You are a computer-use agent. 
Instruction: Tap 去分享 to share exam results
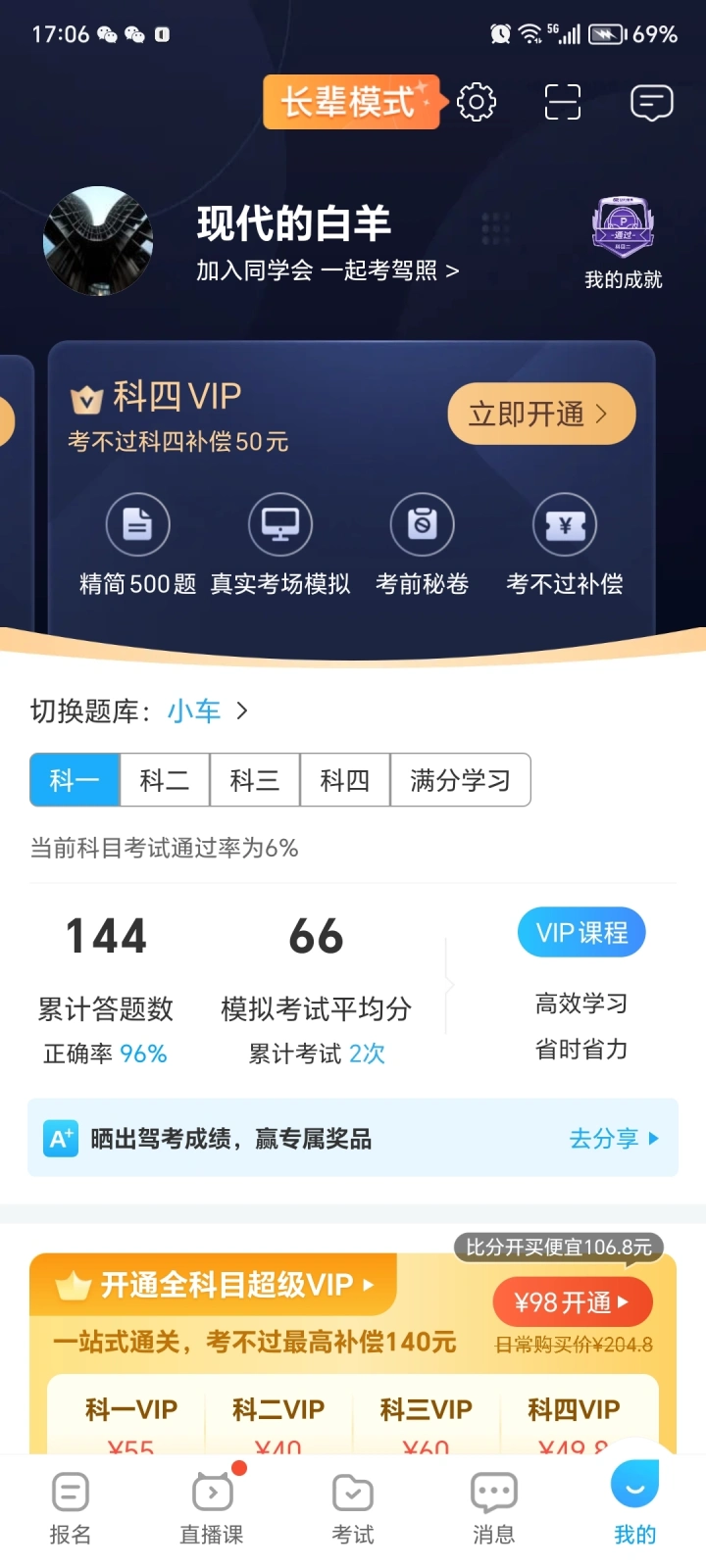(614, 1139)
